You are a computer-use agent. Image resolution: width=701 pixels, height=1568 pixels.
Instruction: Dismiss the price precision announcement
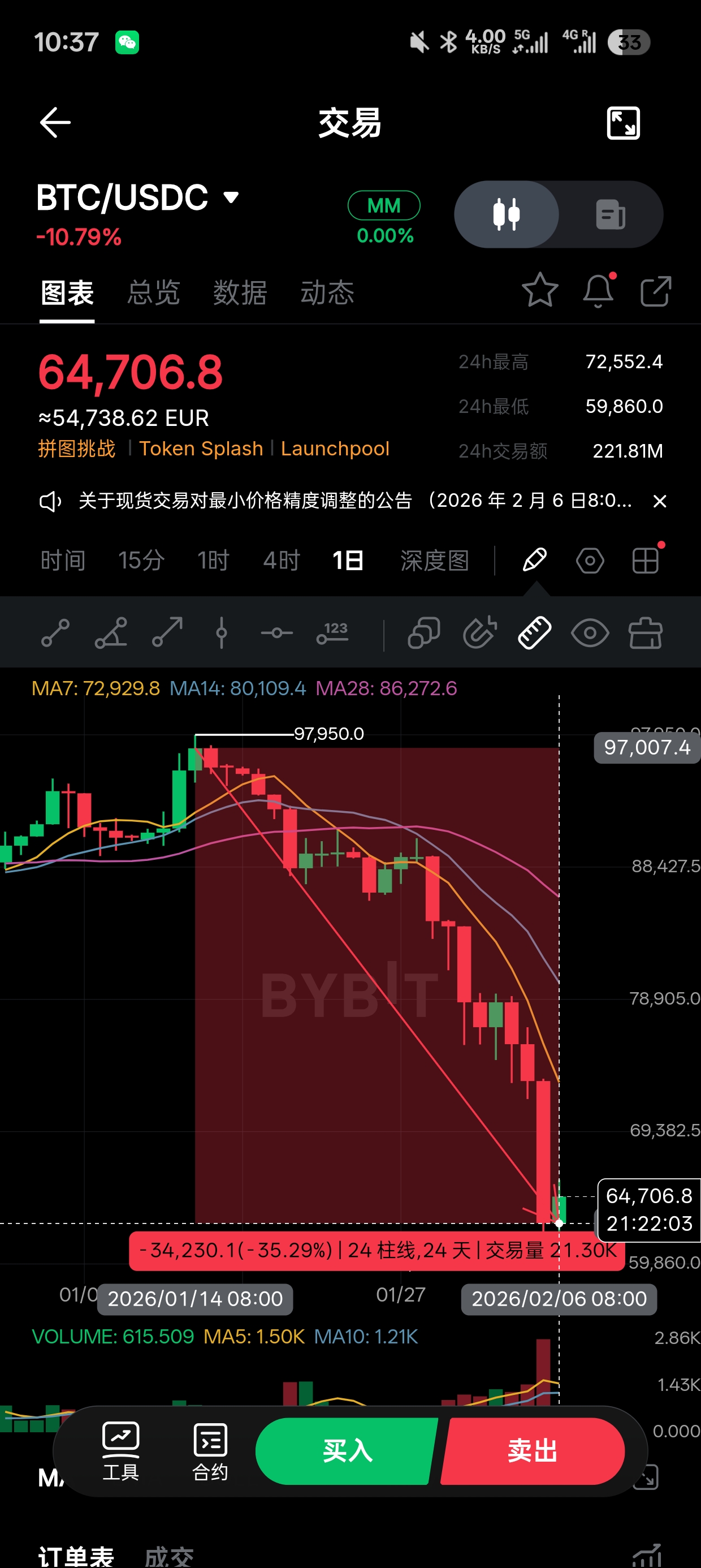point(660,501)
